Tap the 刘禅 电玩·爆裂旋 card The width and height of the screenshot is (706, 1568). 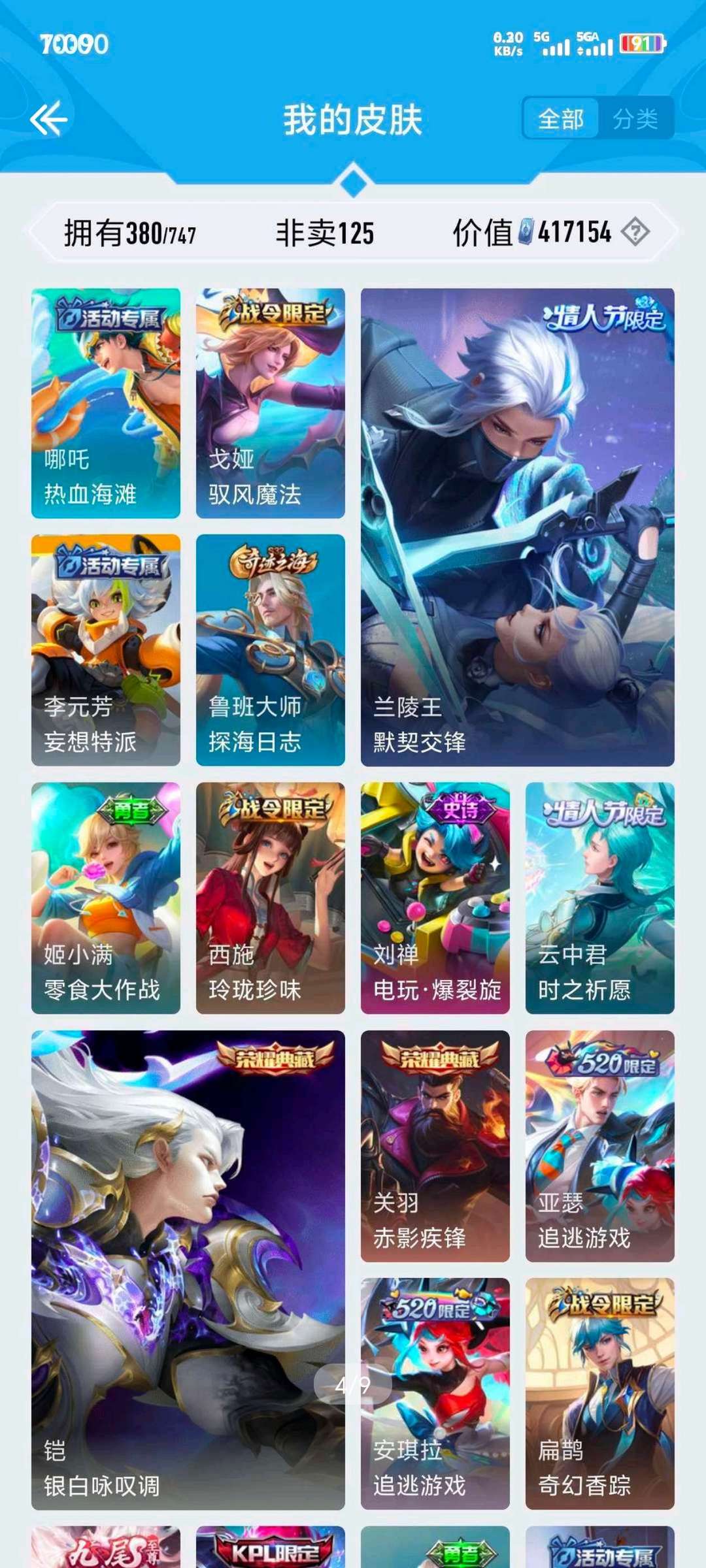pyautogui.click(x=435, y=898)
